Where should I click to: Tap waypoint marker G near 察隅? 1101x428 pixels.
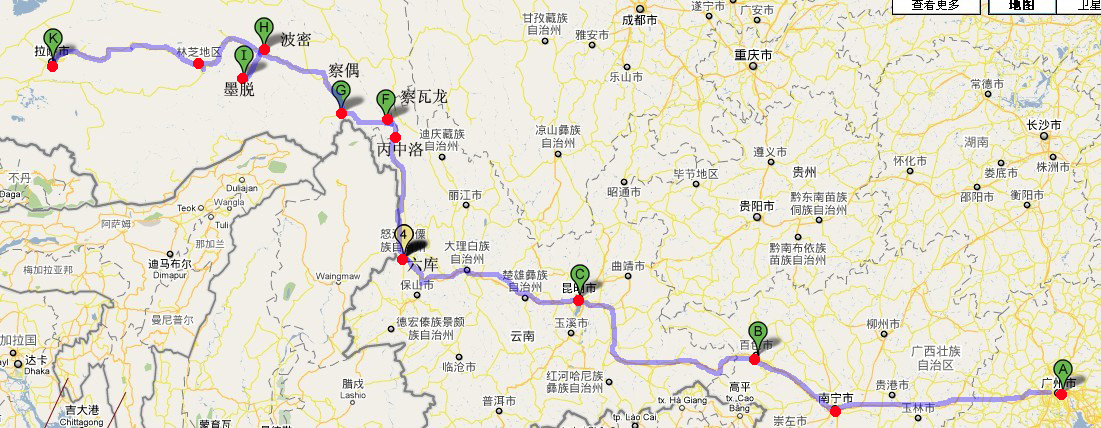click(342, 93)
